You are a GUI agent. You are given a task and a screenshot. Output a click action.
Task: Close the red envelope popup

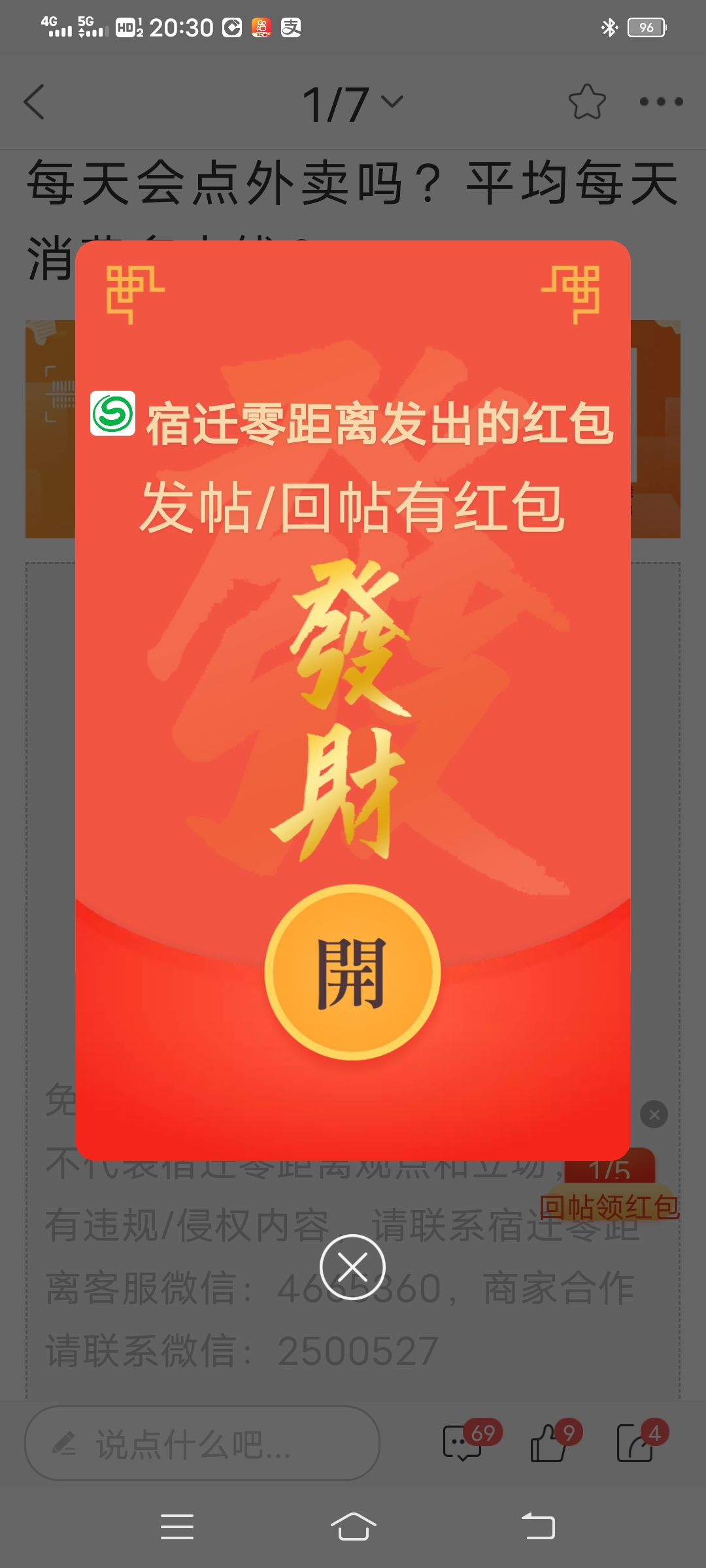[352, 1267]
